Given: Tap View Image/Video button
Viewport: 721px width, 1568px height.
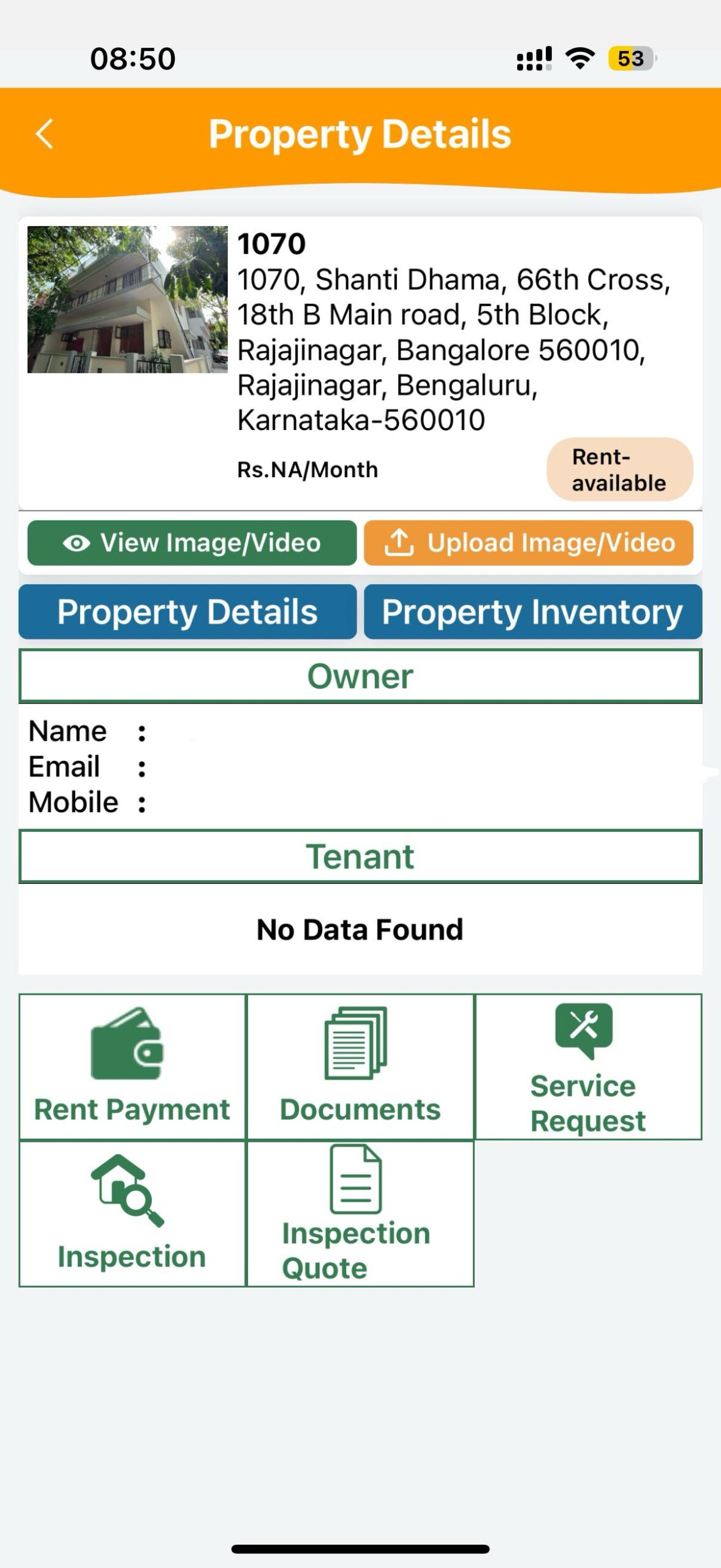Looking at the screenshot, I should click(x=192, y=543).
